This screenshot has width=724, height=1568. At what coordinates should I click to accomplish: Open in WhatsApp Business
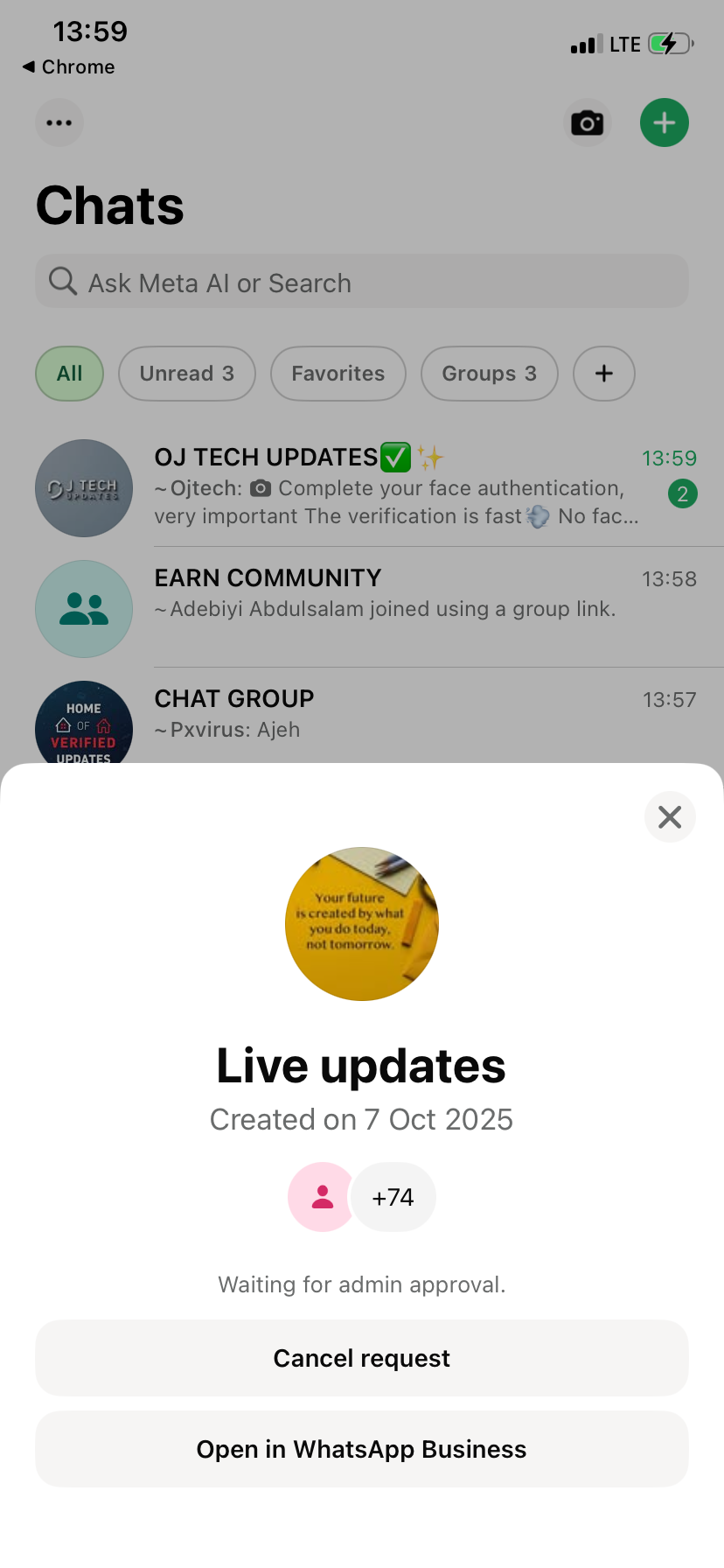362,1449
